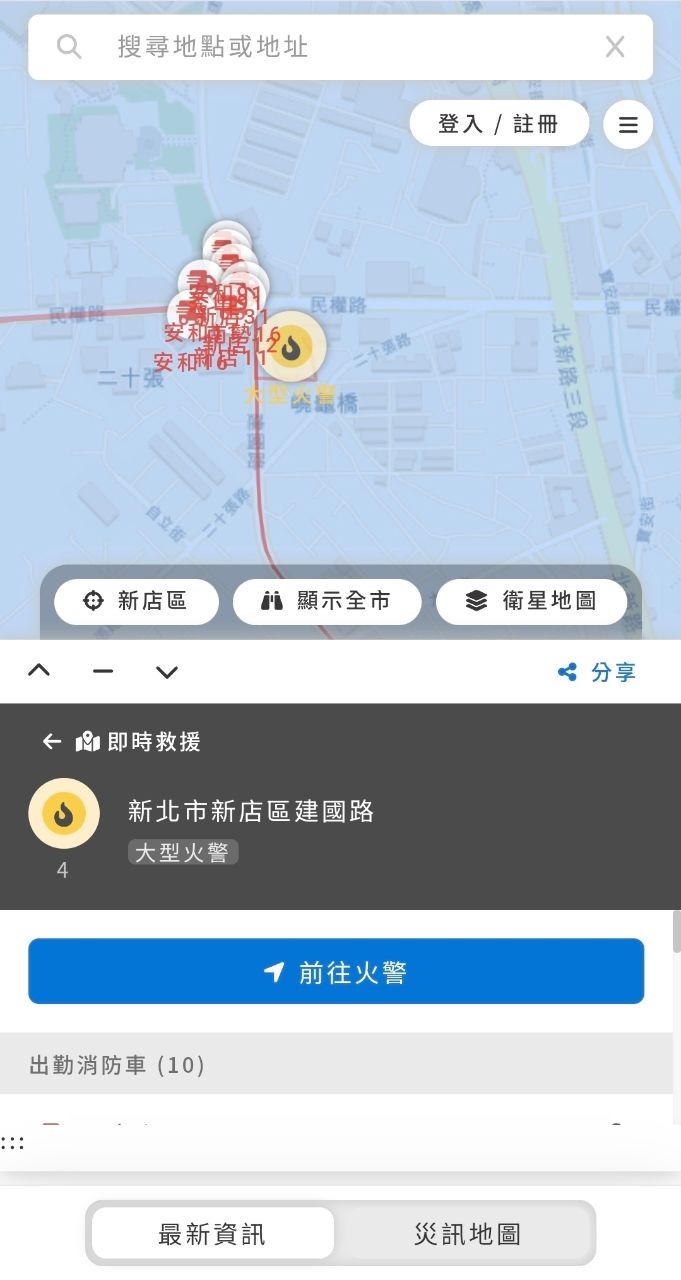Switch to 衛星地圖 satellite view
The height and width of the screenshot is (1280, 681).
[531, 601]
